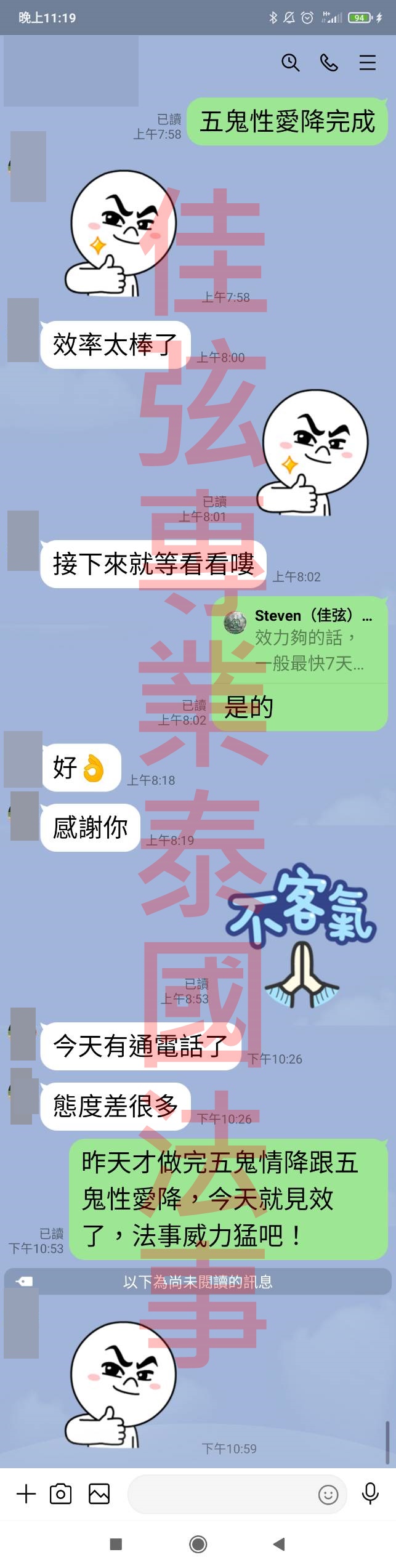Focus the message input field

click(x=222, y=1493)
